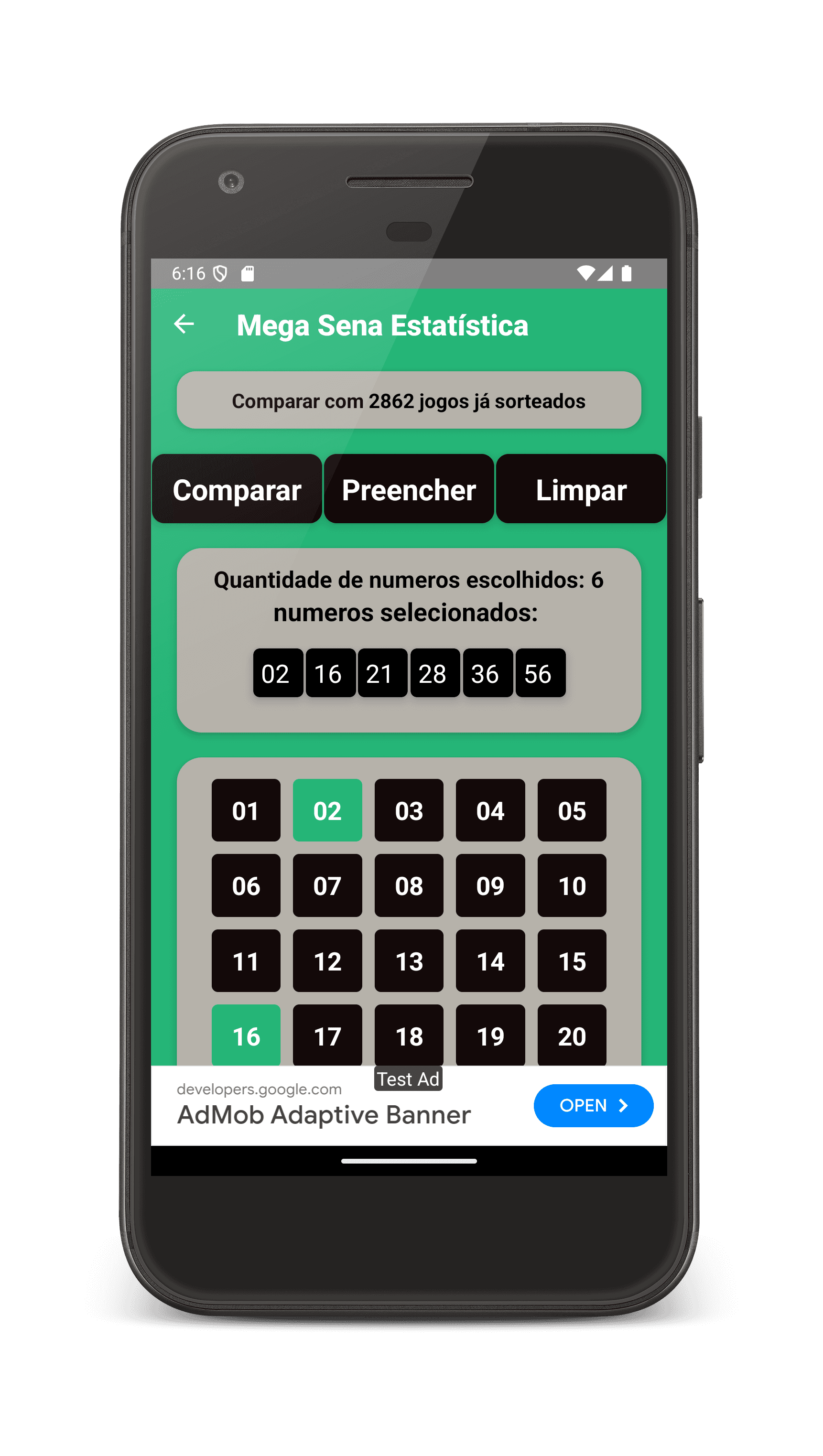Click the Comparar button
Viewport: 823px width, 1456px height.
tap(237, 489)
